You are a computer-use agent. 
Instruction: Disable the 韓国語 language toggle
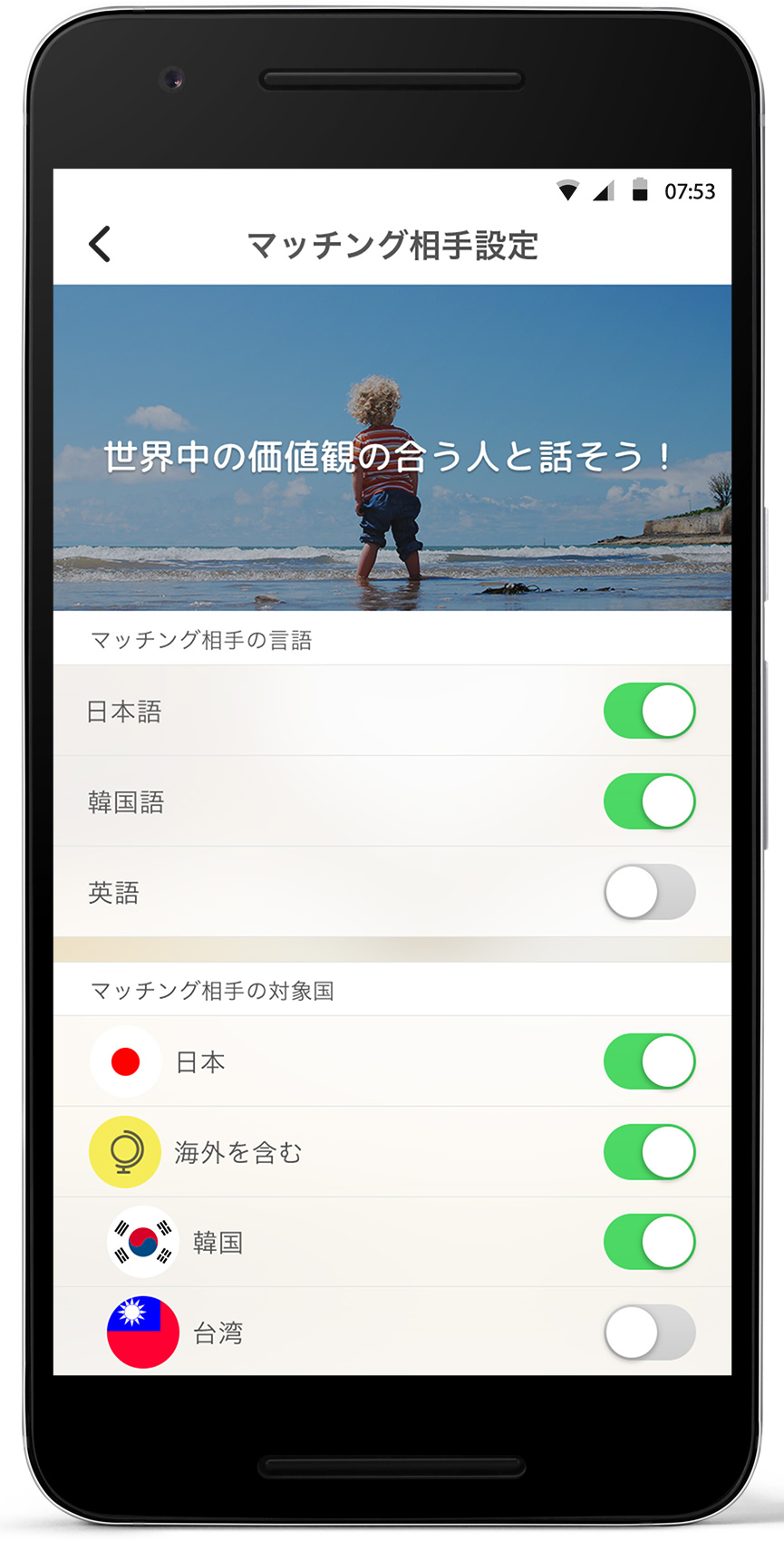tap(650, 801)
